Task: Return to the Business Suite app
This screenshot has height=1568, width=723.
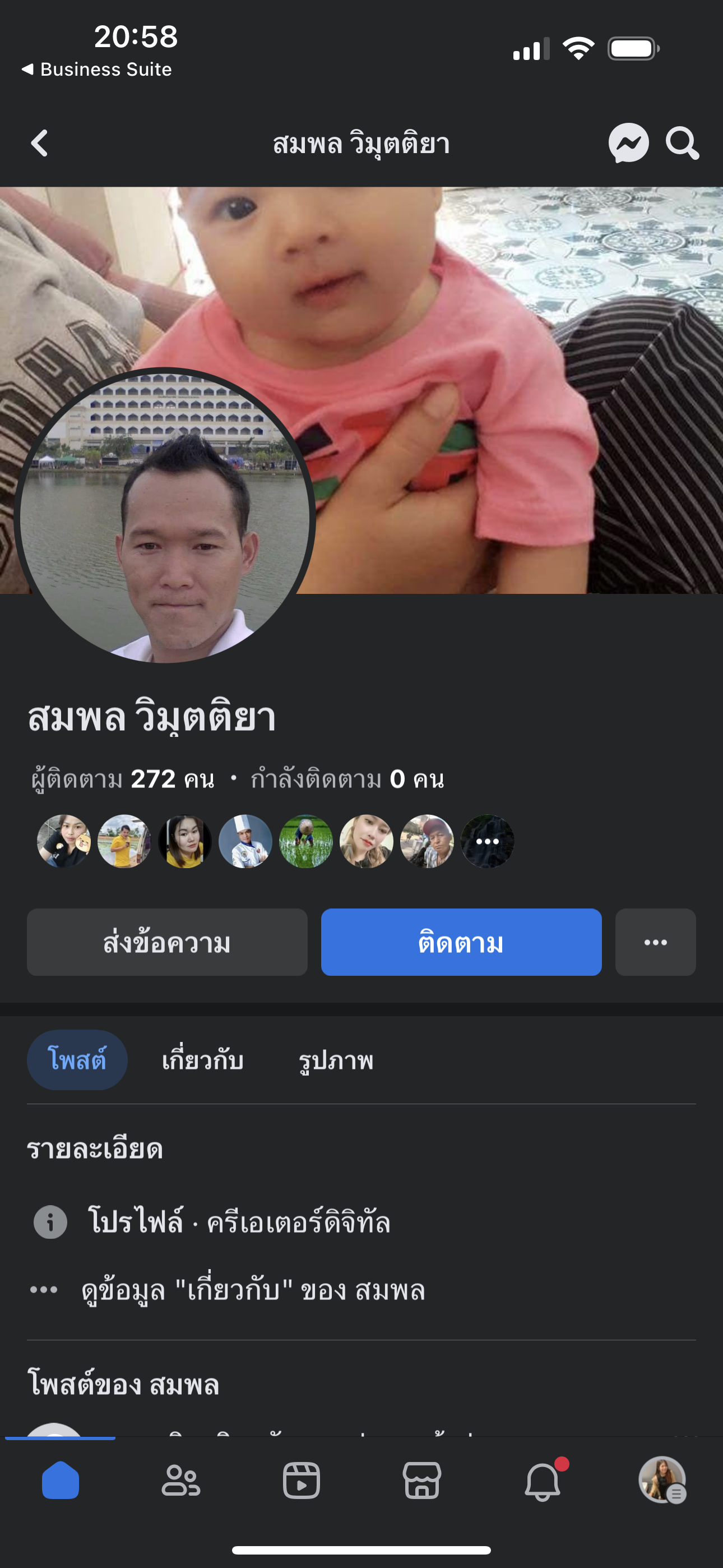Action: click(98, 70)
